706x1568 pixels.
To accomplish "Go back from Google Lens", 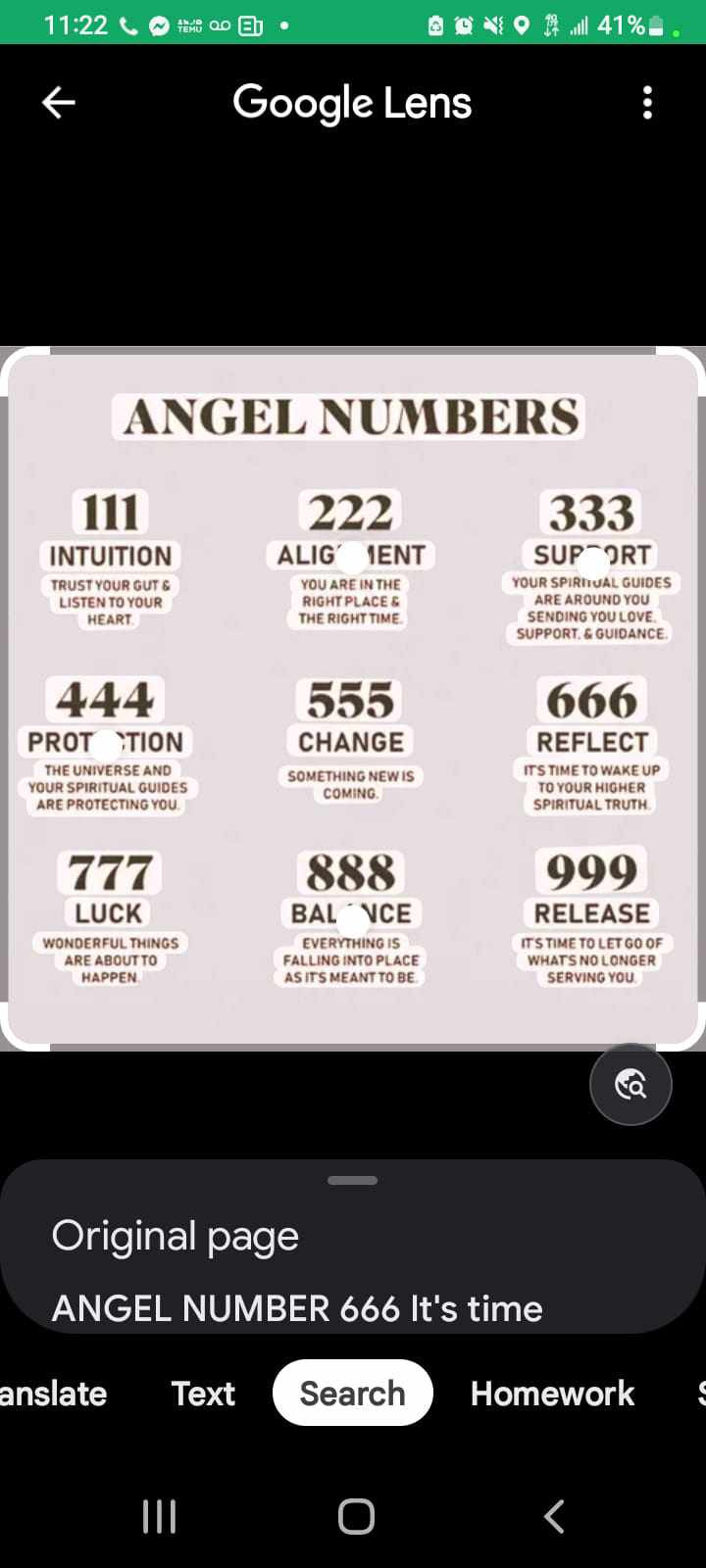I will pyautogui.click(x=59, y=102).
